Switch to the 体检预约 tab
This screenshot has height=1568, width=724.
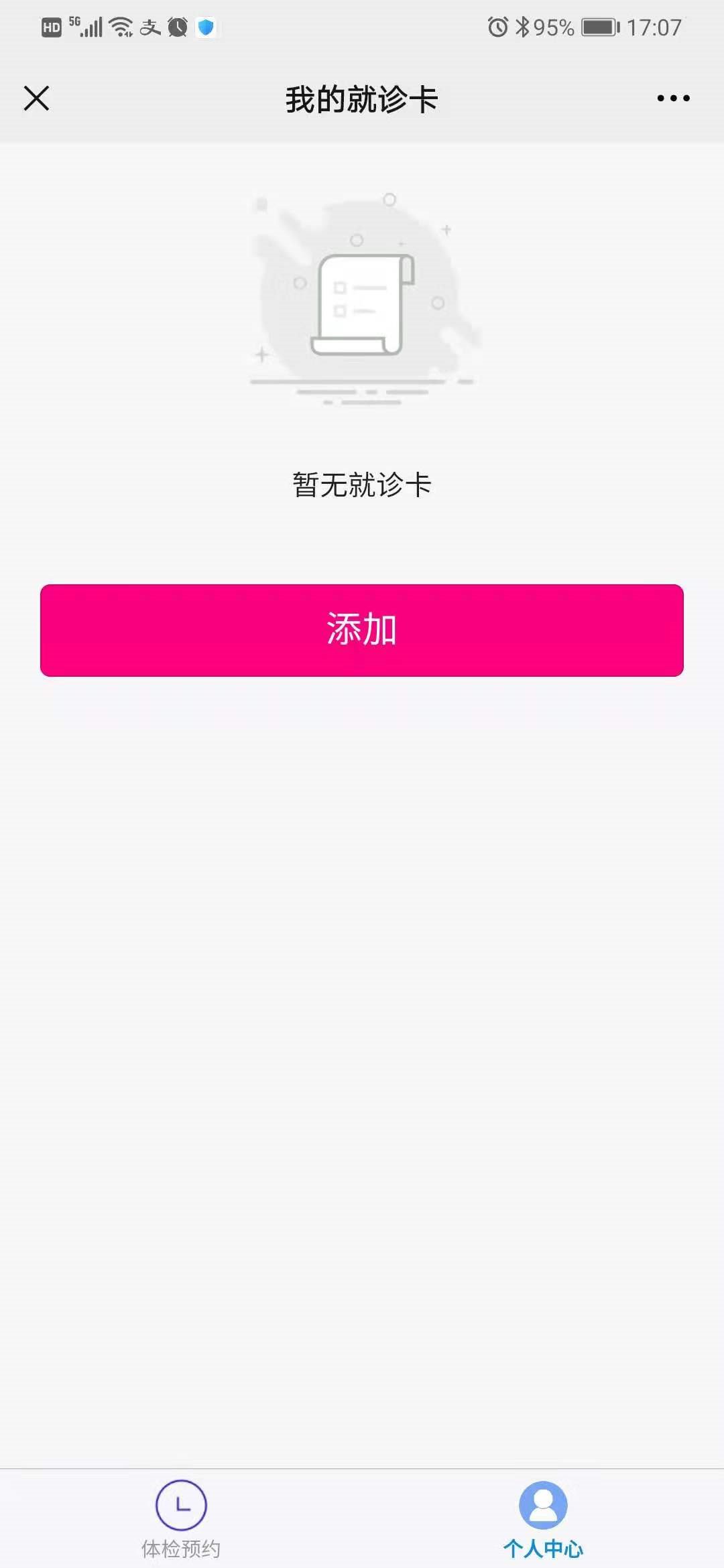tap(181, 1518)
